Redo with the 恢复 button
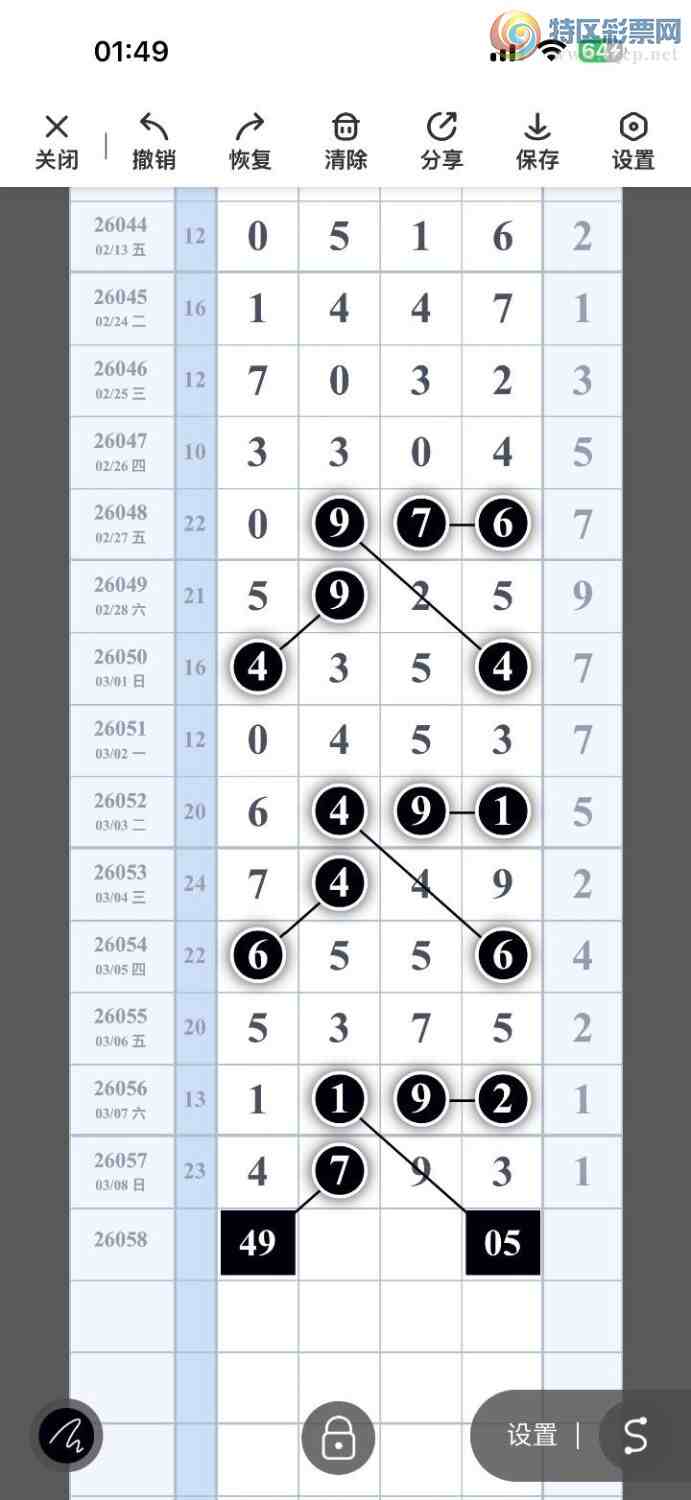Image resolution: width=691 pixels, height=1500 pixels. [250, 141]
